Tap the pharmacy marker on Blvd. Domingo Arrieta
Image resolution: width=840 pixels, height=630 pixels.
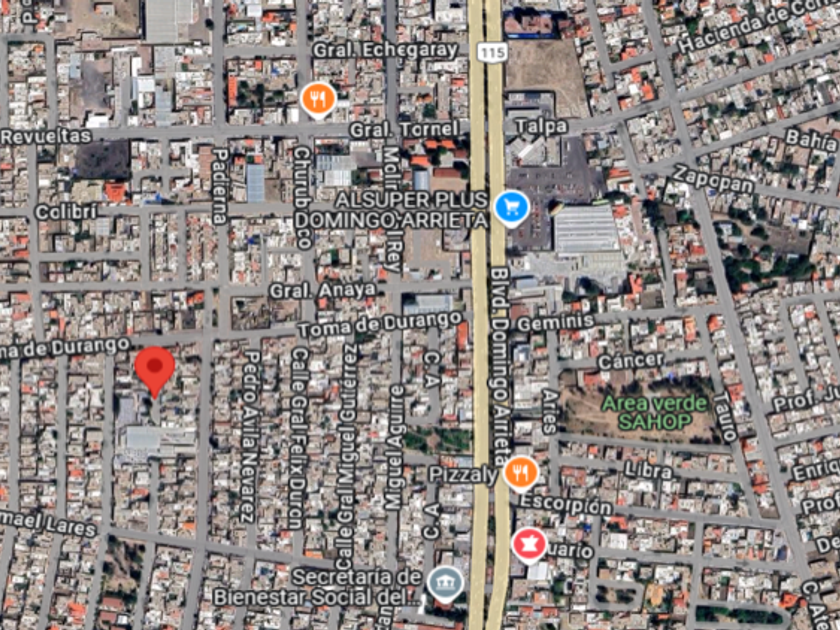[529, 545]
